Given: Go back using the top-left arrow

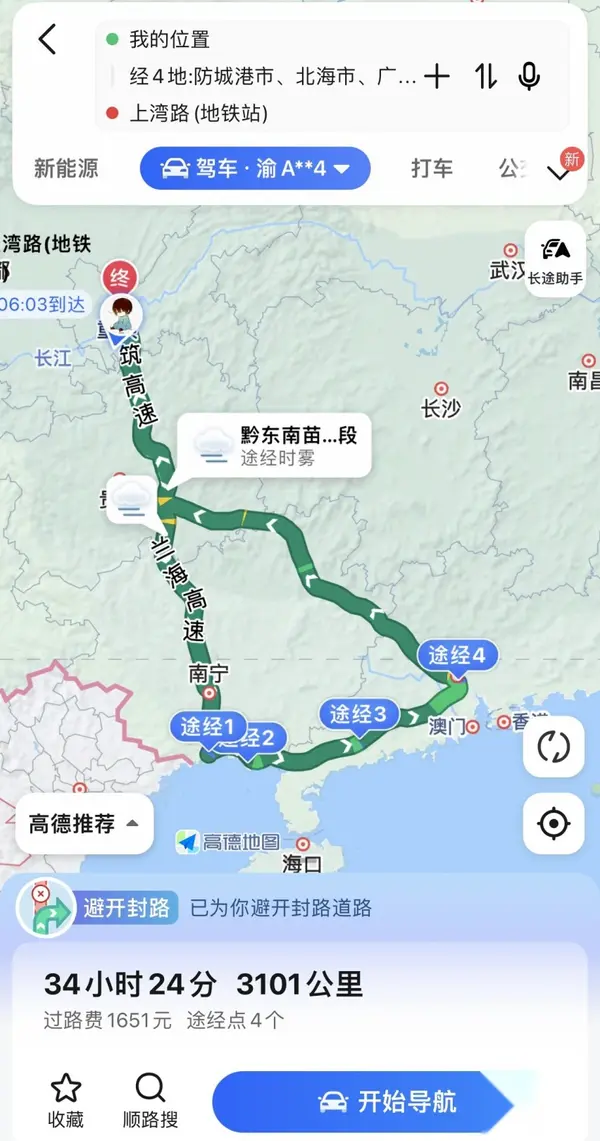Looking at the screenshot, I should [47, 40].
